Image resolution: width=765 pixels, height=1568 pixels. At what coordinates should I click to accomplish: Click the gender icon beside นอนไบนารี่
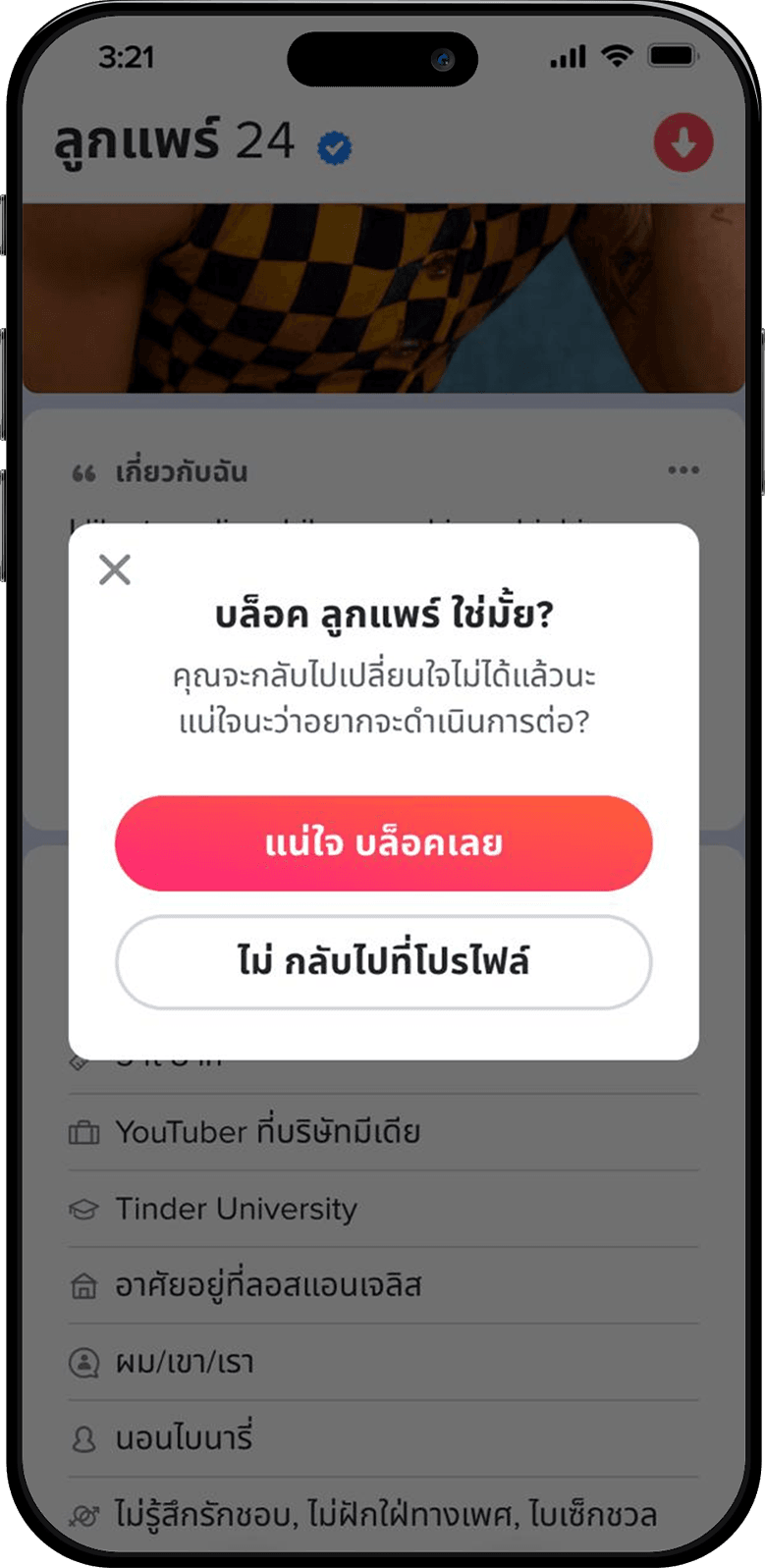click(x=86, y=1437)
